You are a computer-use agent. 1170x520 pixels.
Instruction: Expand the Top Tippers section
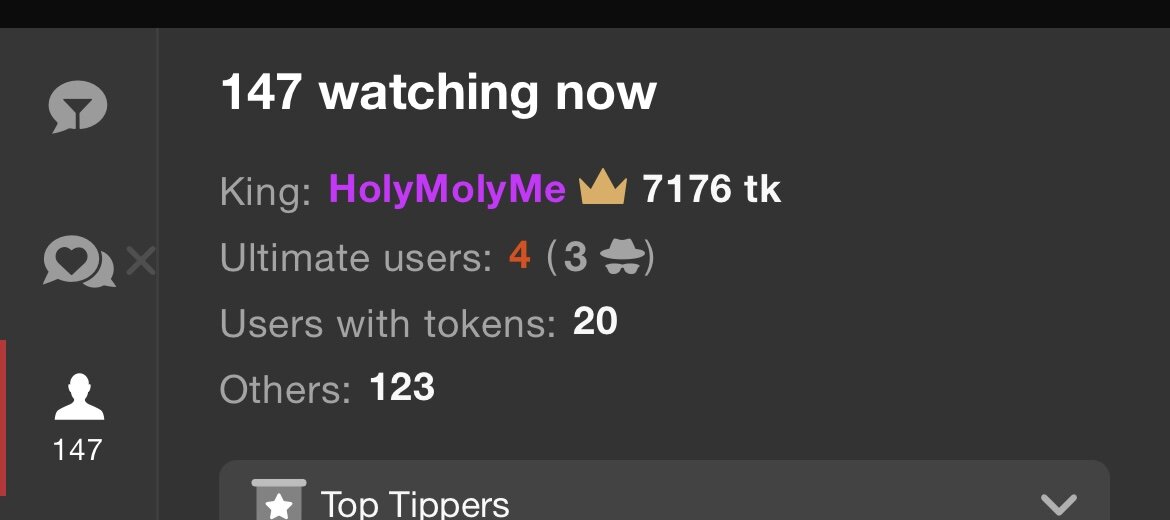pos(1058,502)
